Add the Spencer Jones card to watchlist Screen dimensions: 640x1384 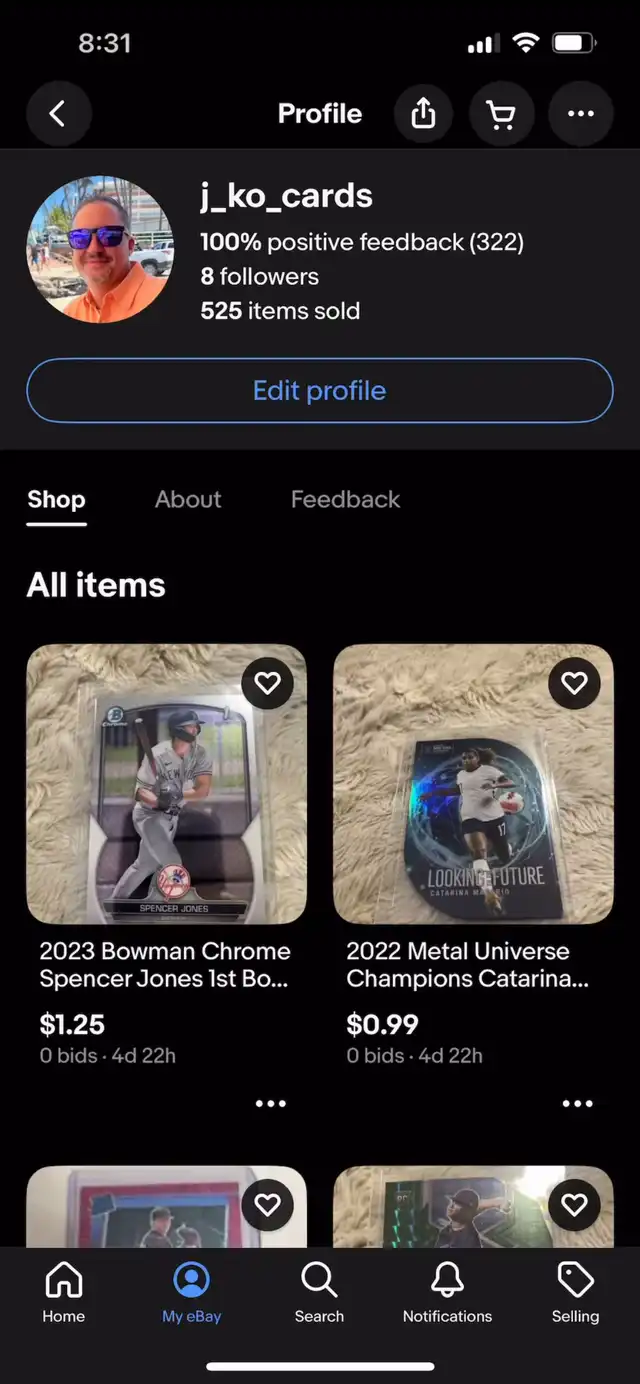point(267,683)
